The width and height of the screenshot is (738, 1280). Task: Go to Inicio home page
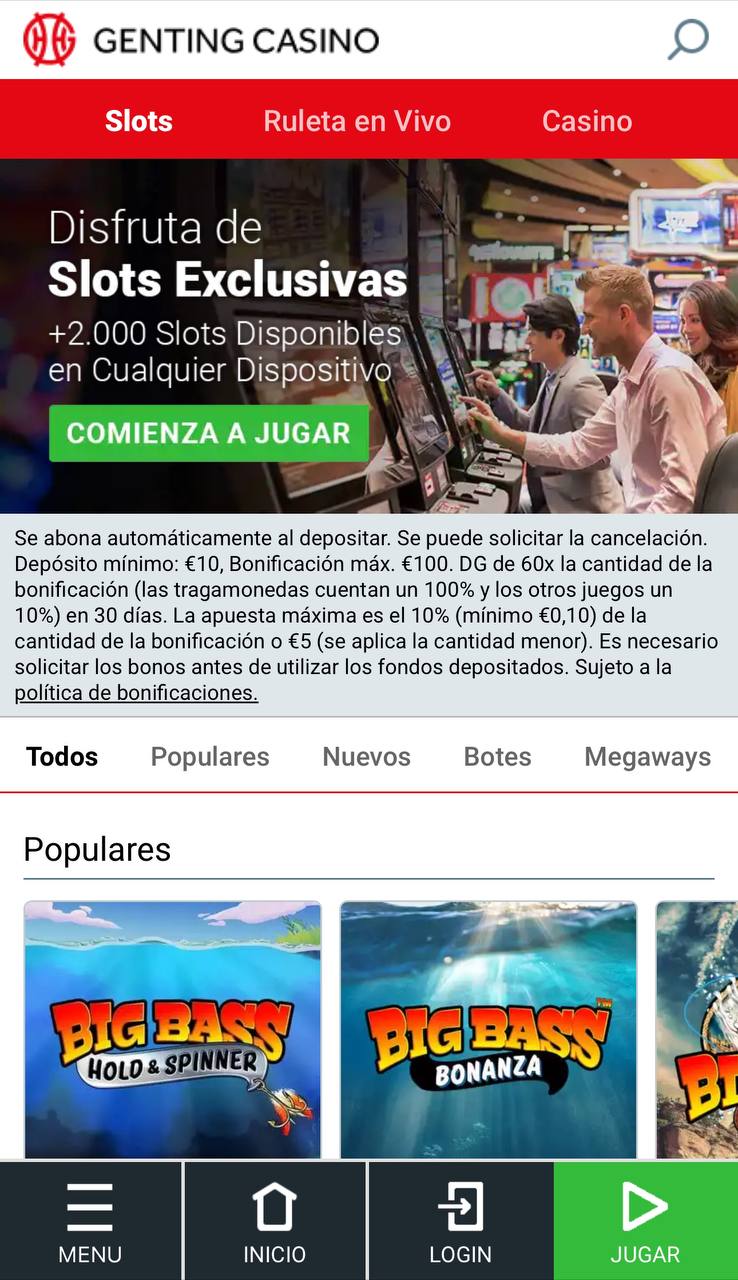[275, 1221]
